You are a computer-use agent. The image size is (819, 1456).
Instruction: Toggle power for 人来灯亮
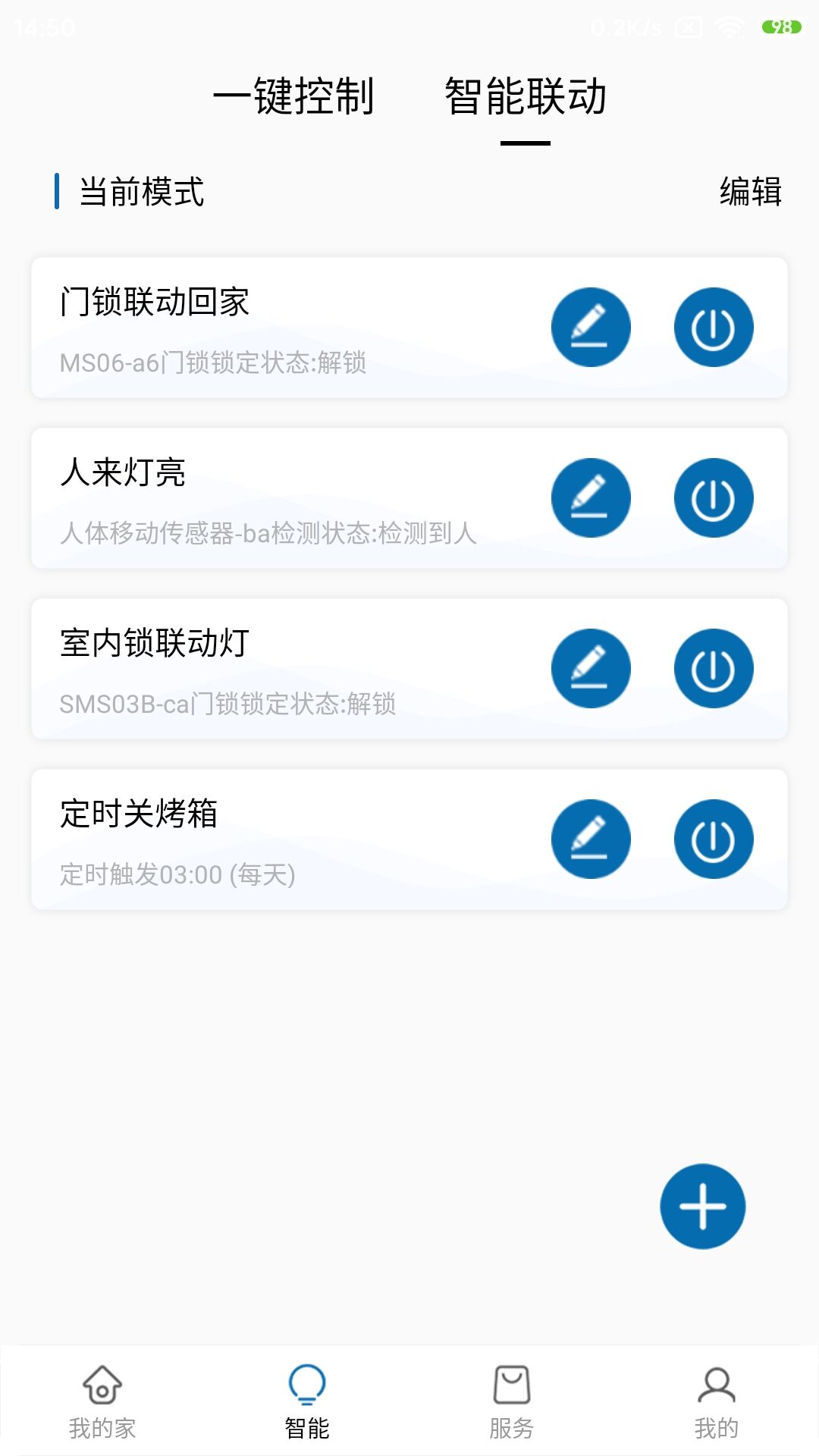click(713, 498)
